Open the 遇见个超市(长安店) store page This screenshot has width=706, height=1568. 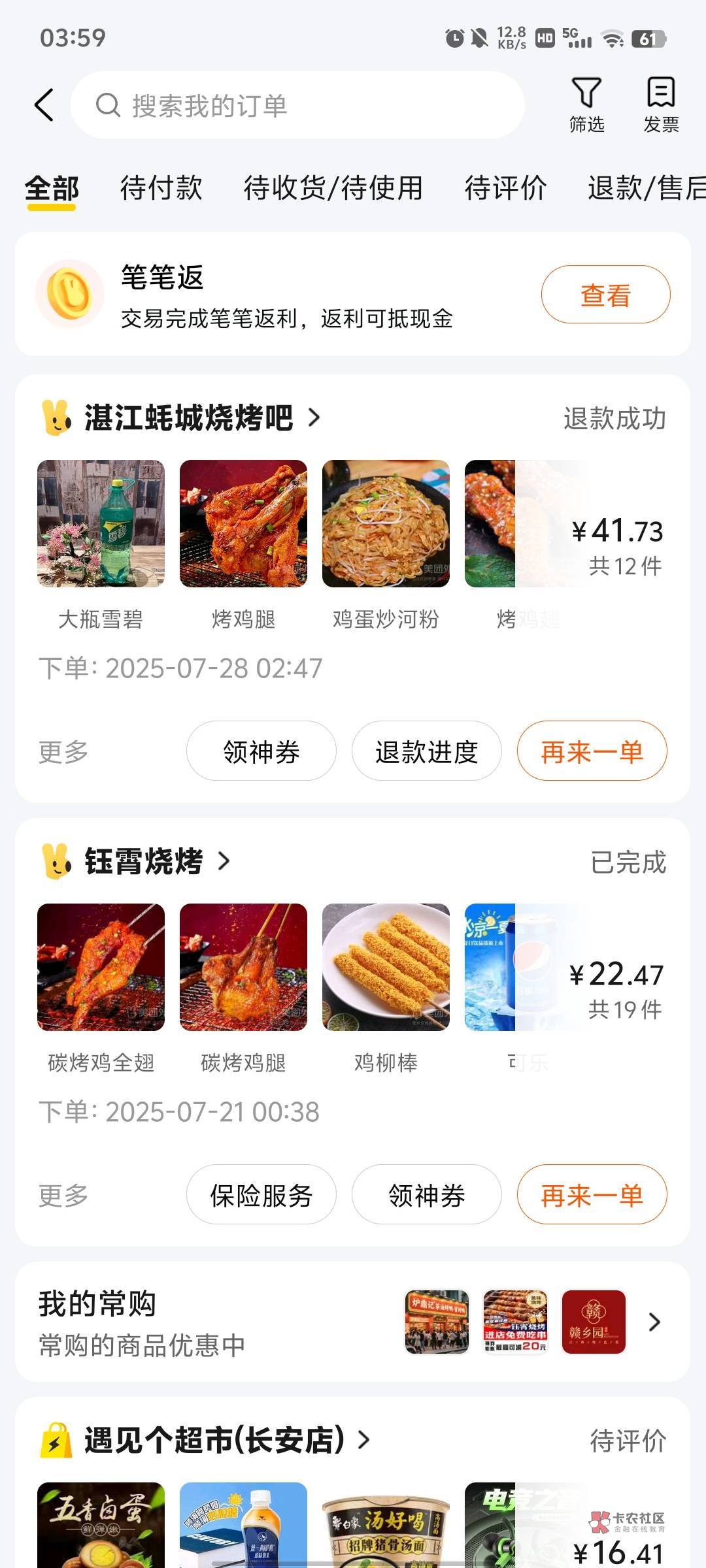click(x=216, y=1440)
